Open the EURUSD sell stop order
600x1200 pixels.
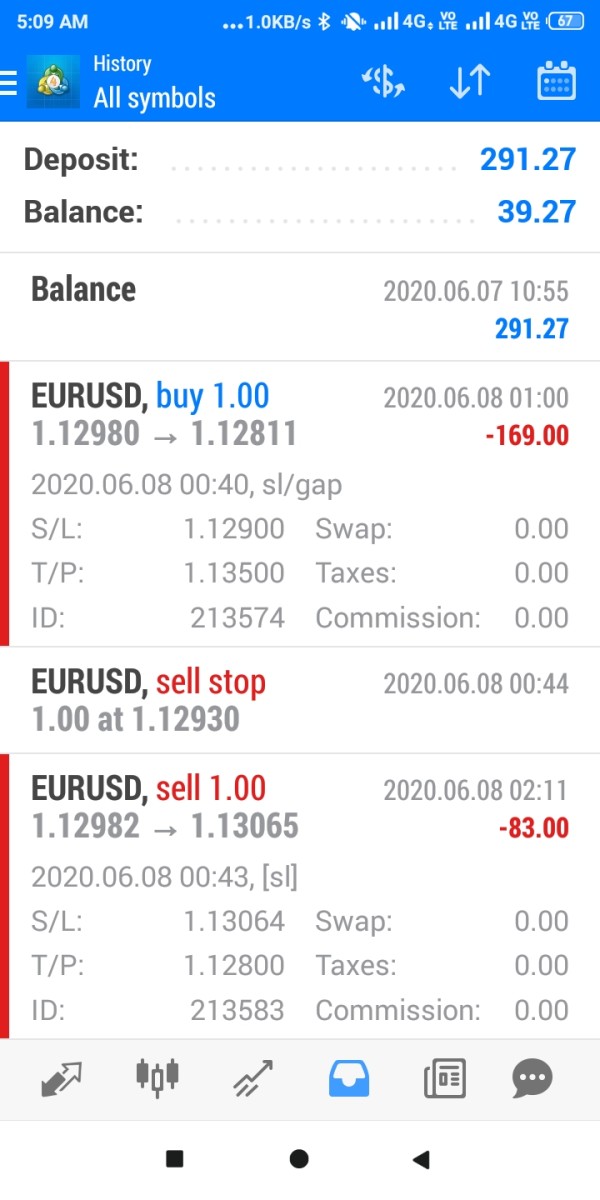tap(300, 700)
